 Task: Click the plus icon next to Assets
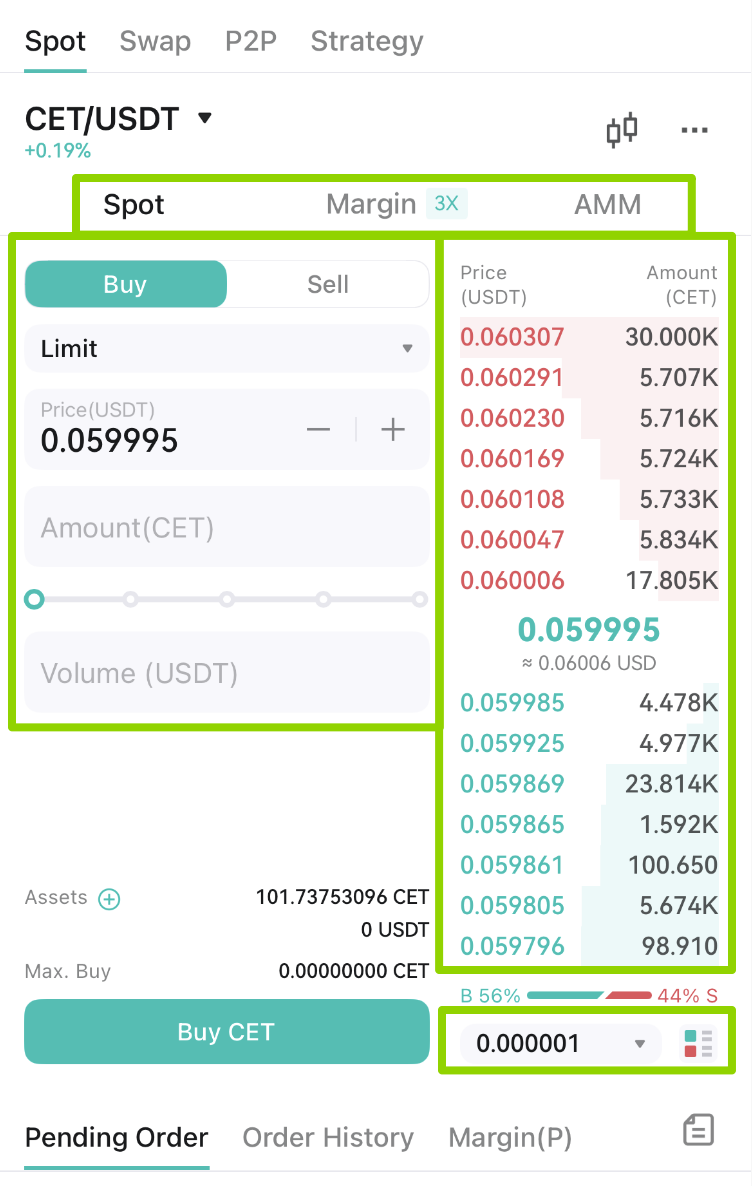pos(108,899)
